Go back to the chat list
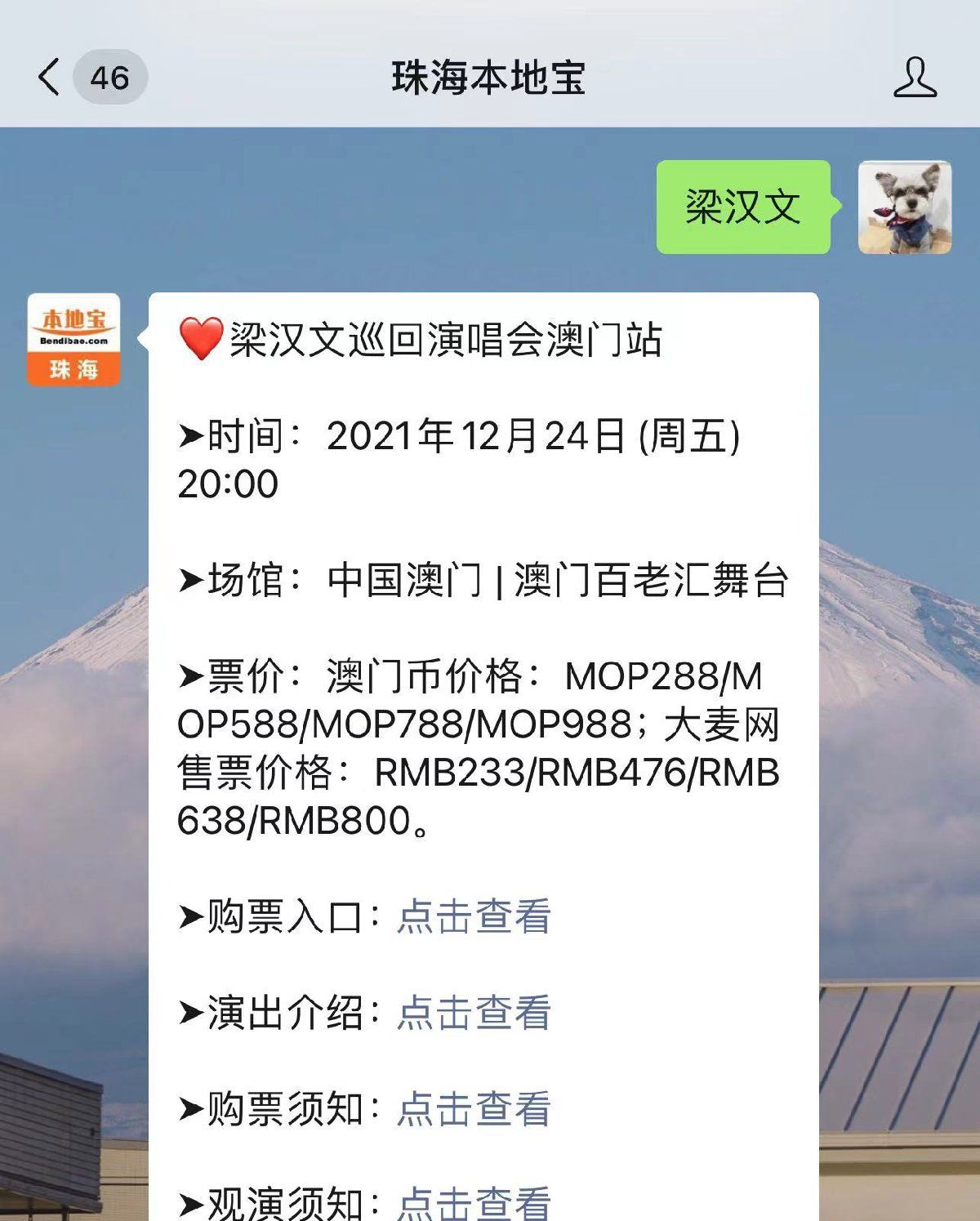This screenshot has height=1221, width=980. click(51, 78)
